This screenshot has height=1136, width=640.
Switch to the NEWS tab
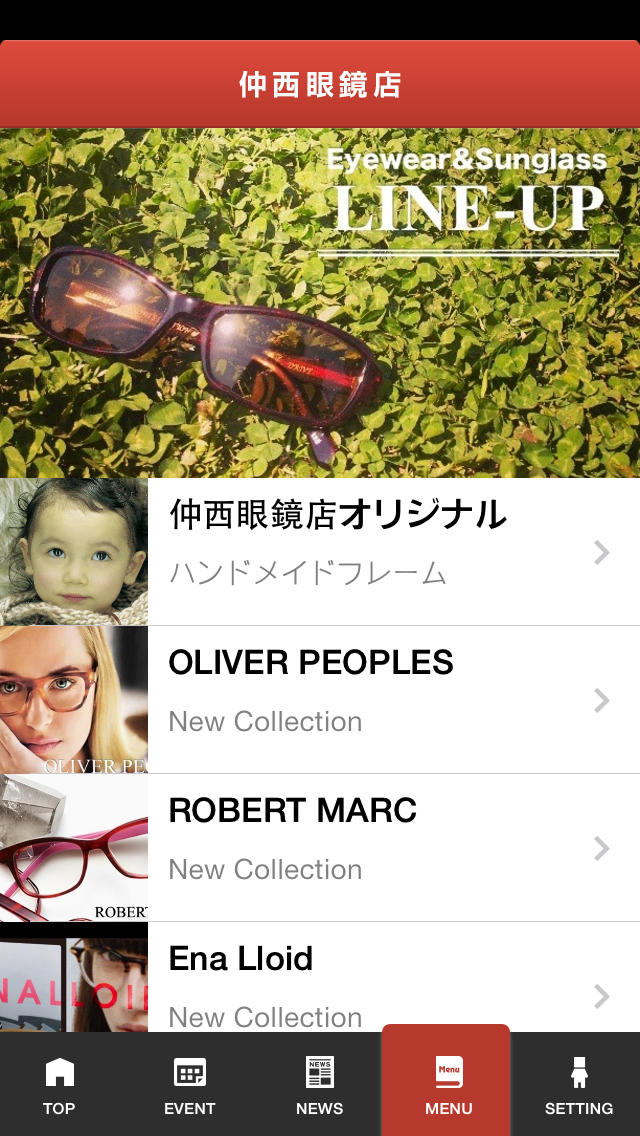coord(320,1085)
